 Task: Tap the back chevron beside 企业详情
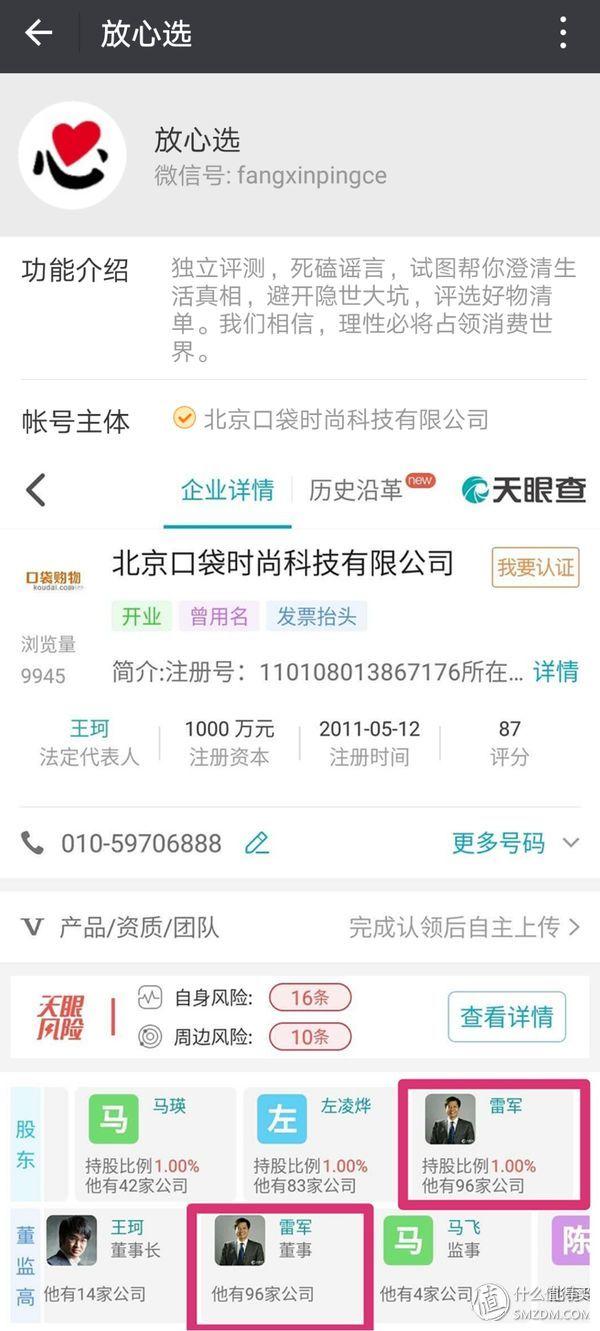pyautogui.click(x=36, y=490)
